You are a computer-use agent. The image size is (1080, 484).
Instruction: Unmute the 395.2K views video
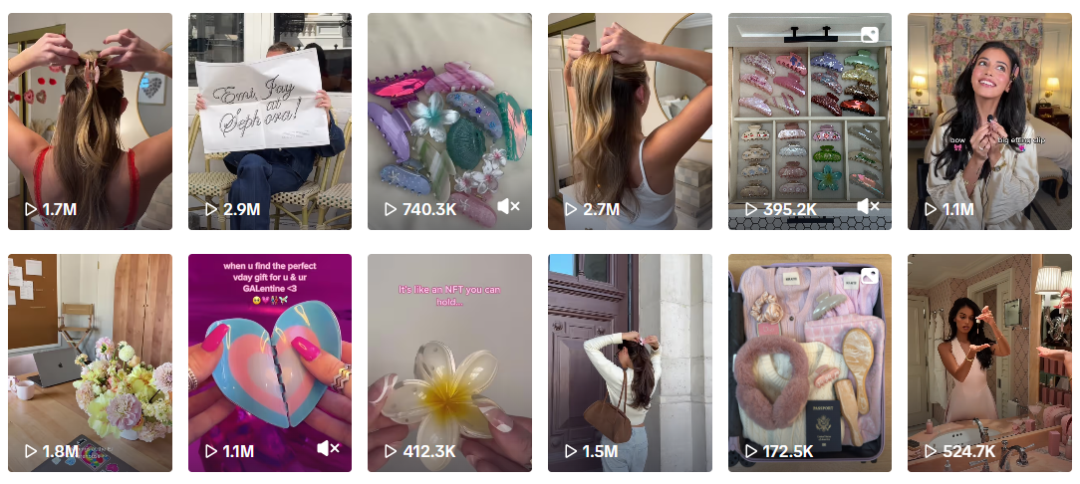coord(869,207)
